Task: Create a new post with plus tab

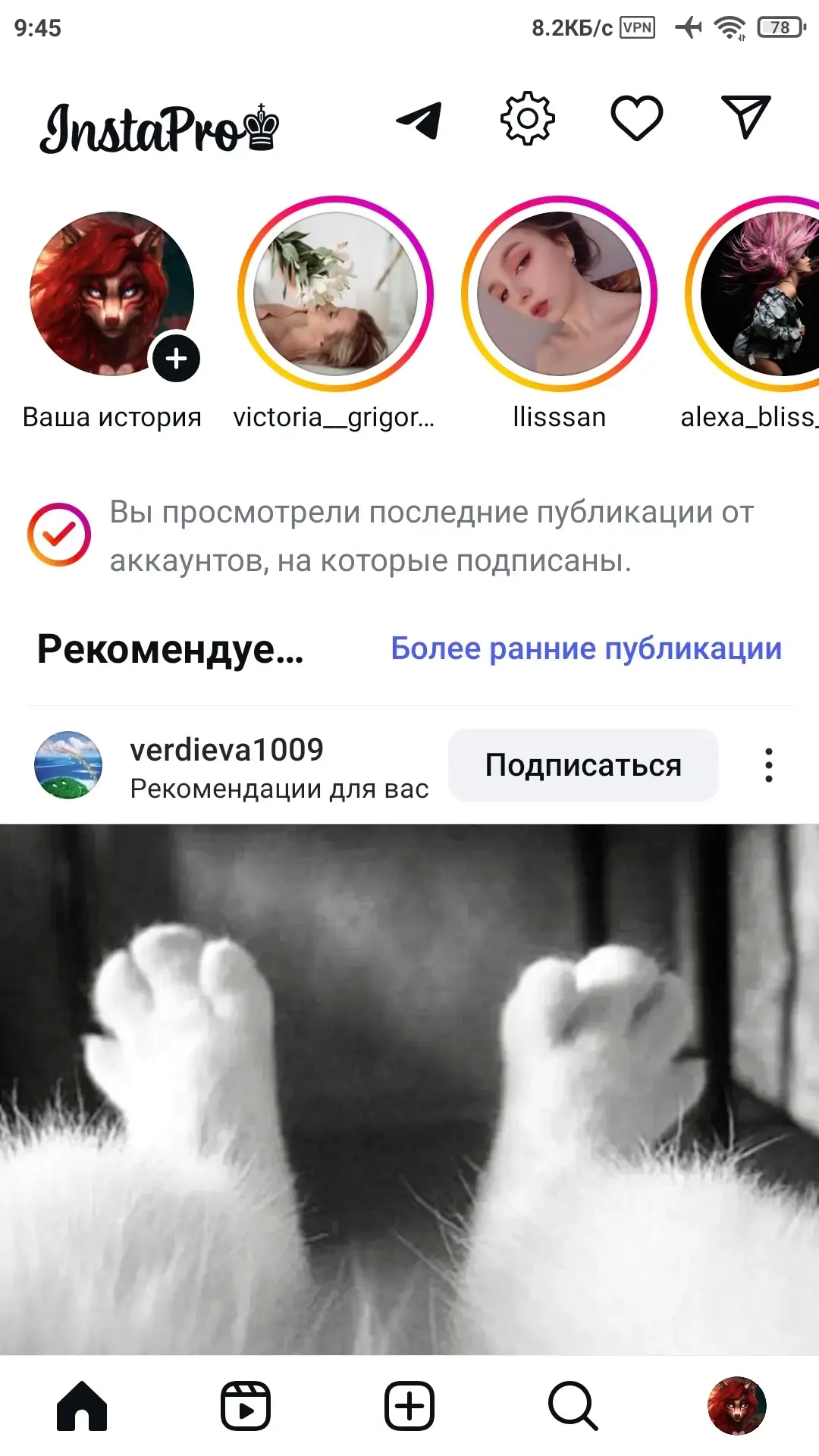Action: (x=409, y=1406)
